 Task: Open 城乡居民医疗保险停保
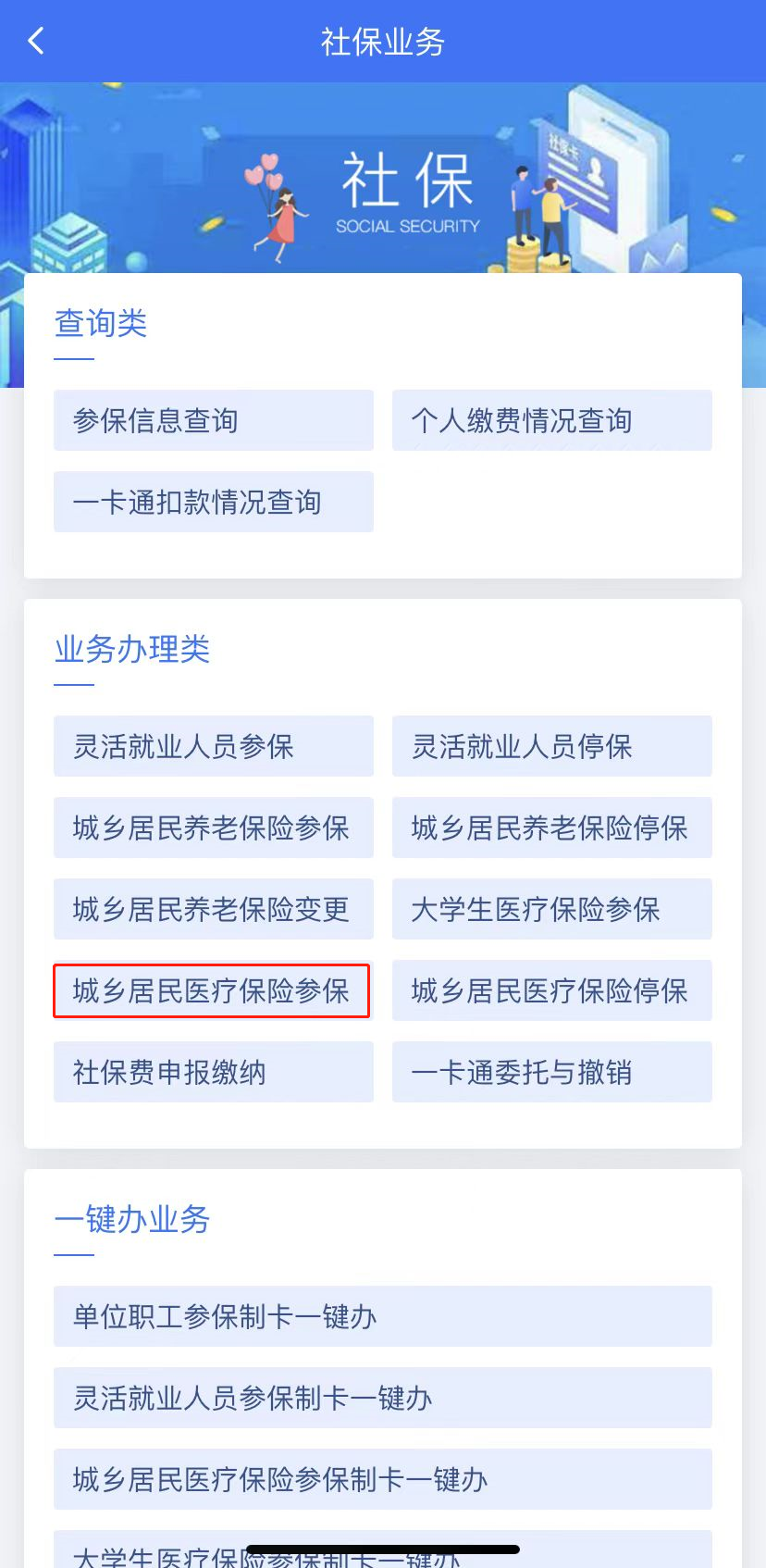(x=551, y=990)
